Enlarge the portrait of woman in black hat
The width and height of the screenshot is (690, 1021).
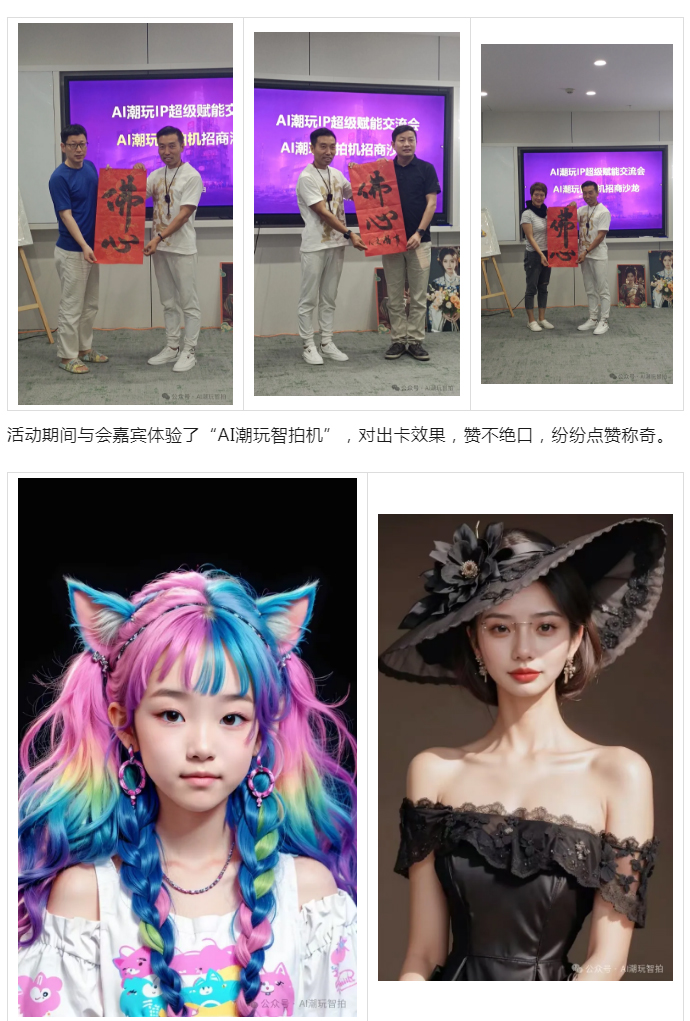point(525,746)
